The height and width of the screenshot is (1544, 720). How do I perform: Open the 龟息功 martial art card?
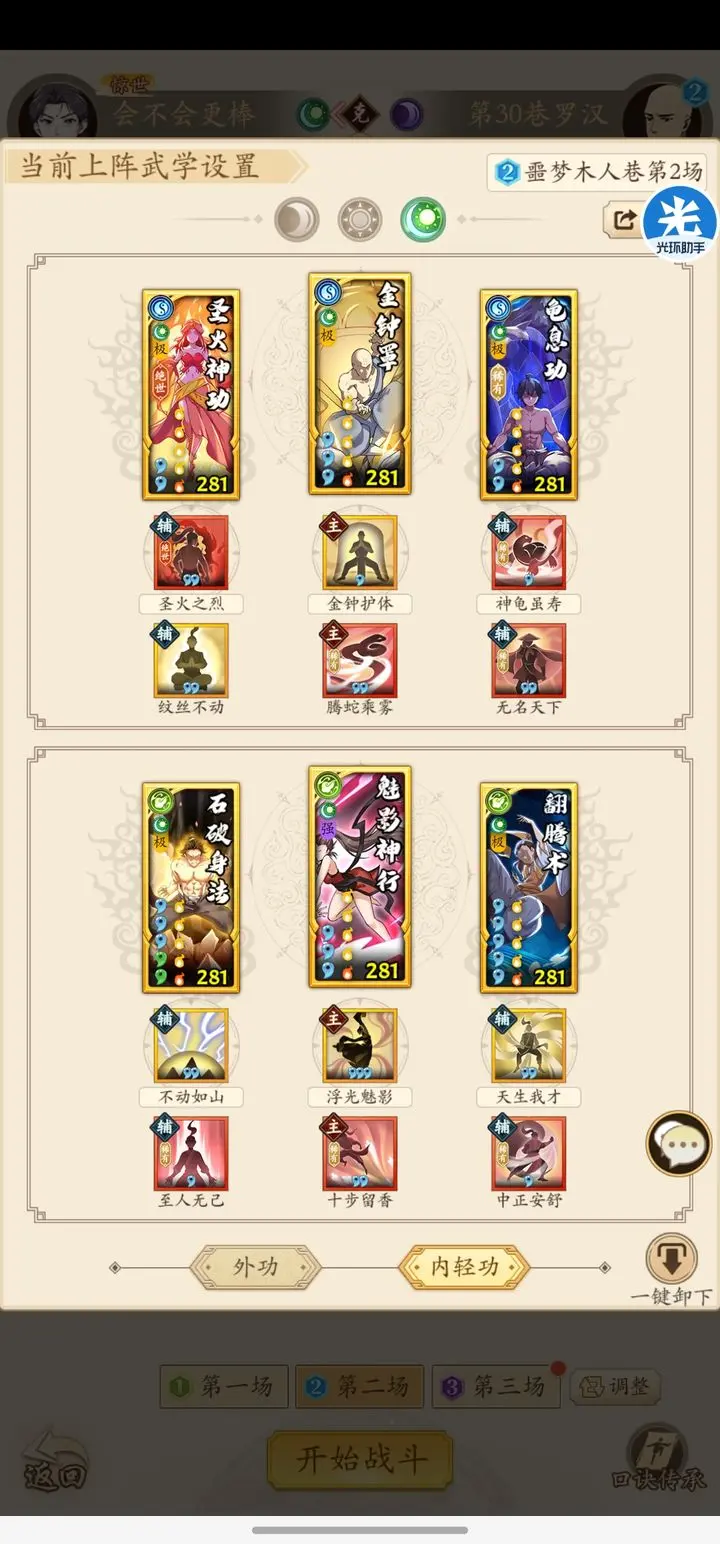pos(529,394)
